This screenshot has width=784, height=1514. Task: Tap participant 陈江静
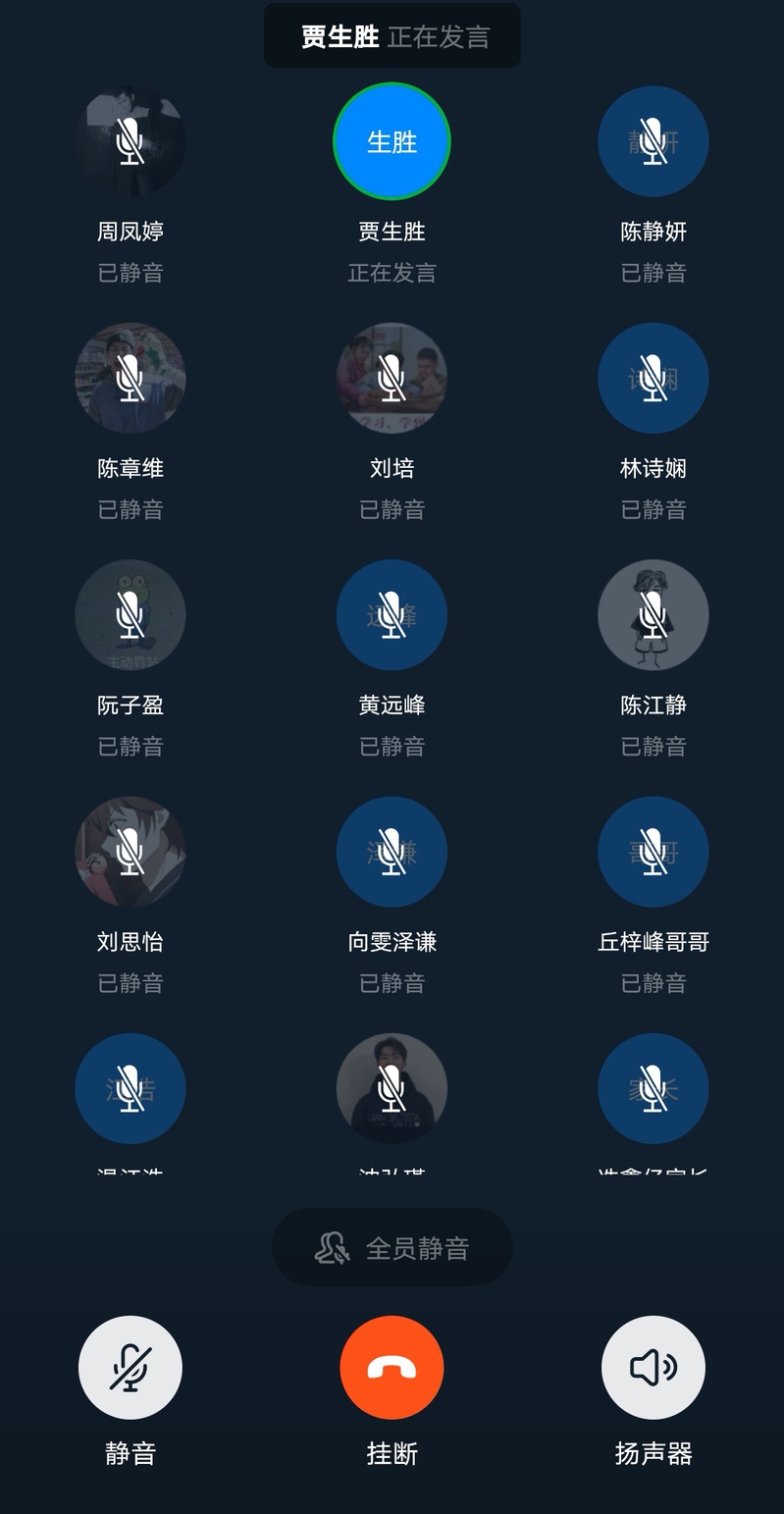[x=653, y=614]
